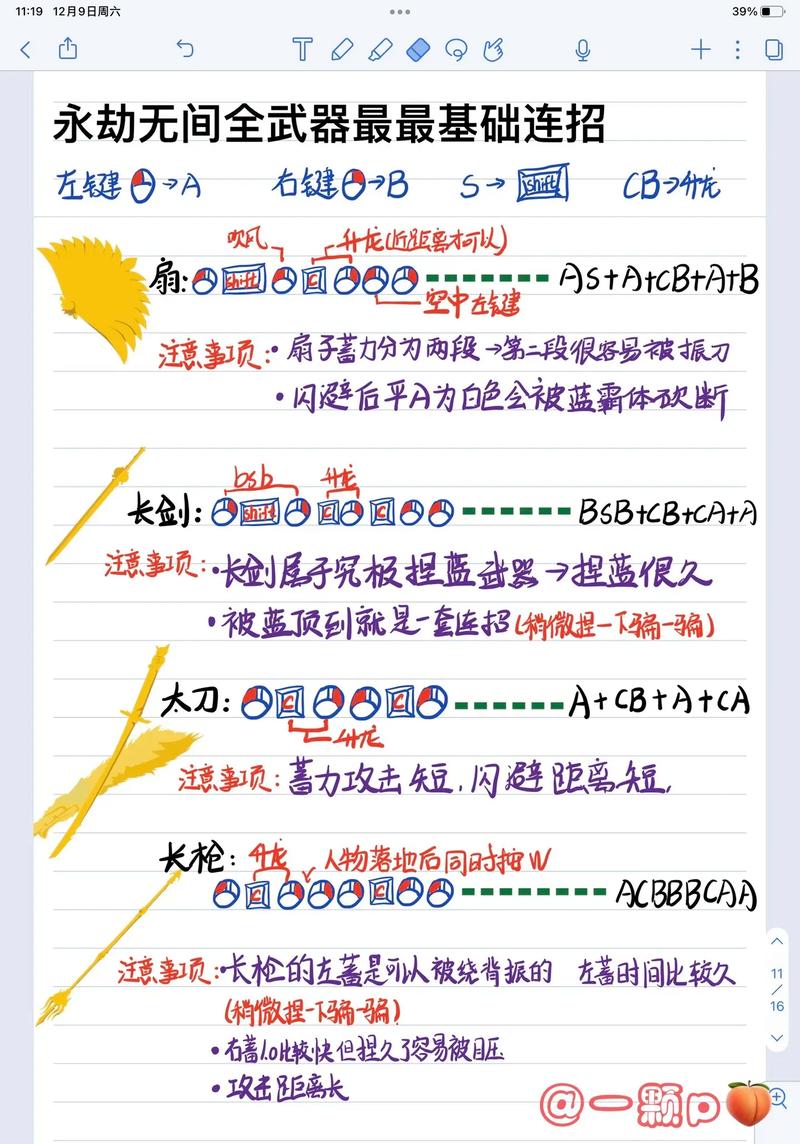Go back to the notes list
The height and width of the screenshot is (1144, 800).
click(x=26, y=49)
